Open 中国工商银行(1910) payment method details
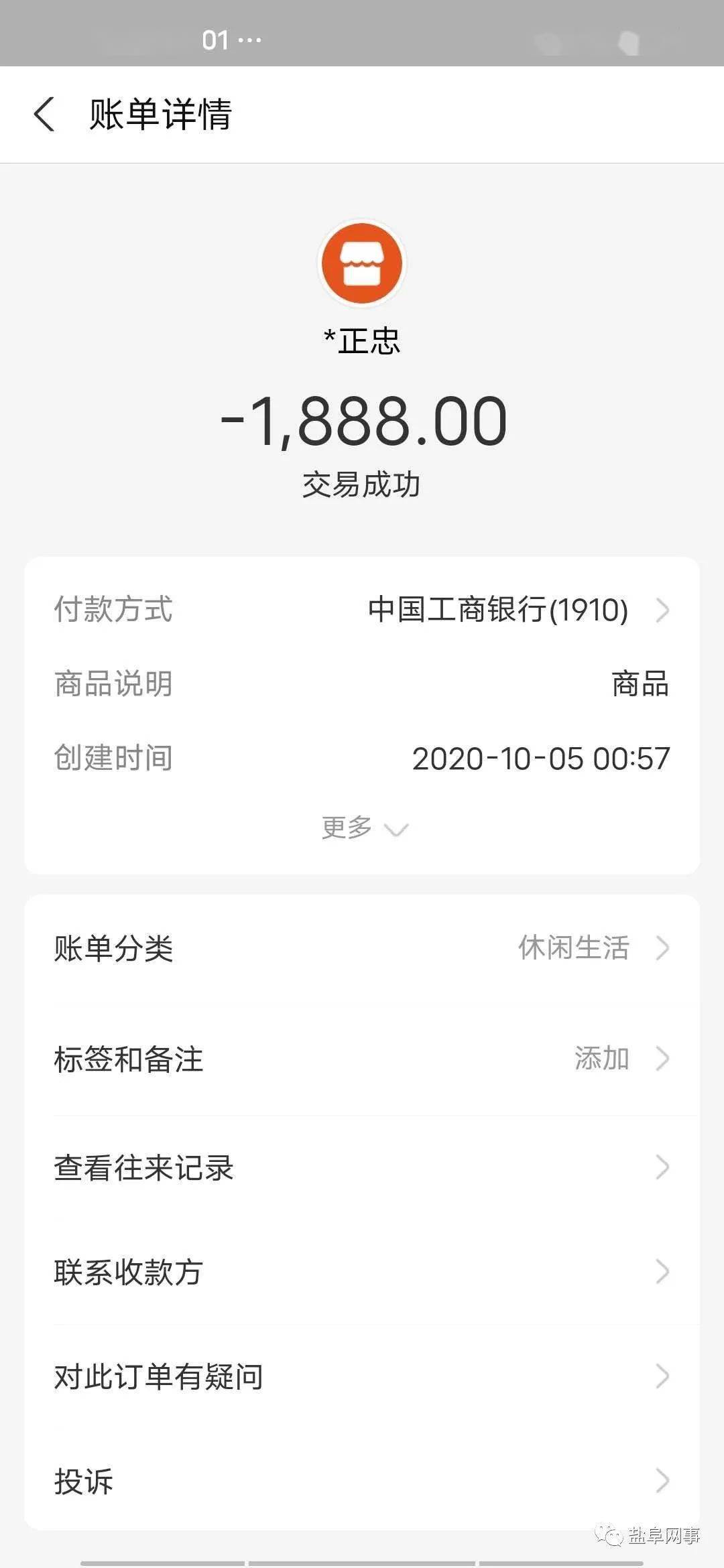This screenshot has height=1568, width=724. 496,610
